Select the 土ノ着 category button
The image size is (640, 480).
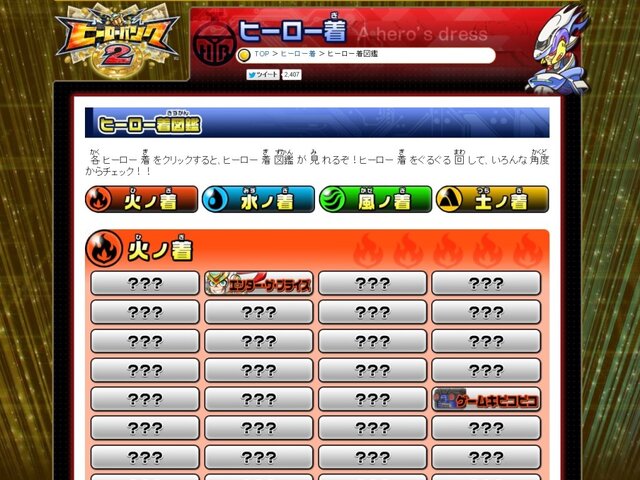point(492,200)
